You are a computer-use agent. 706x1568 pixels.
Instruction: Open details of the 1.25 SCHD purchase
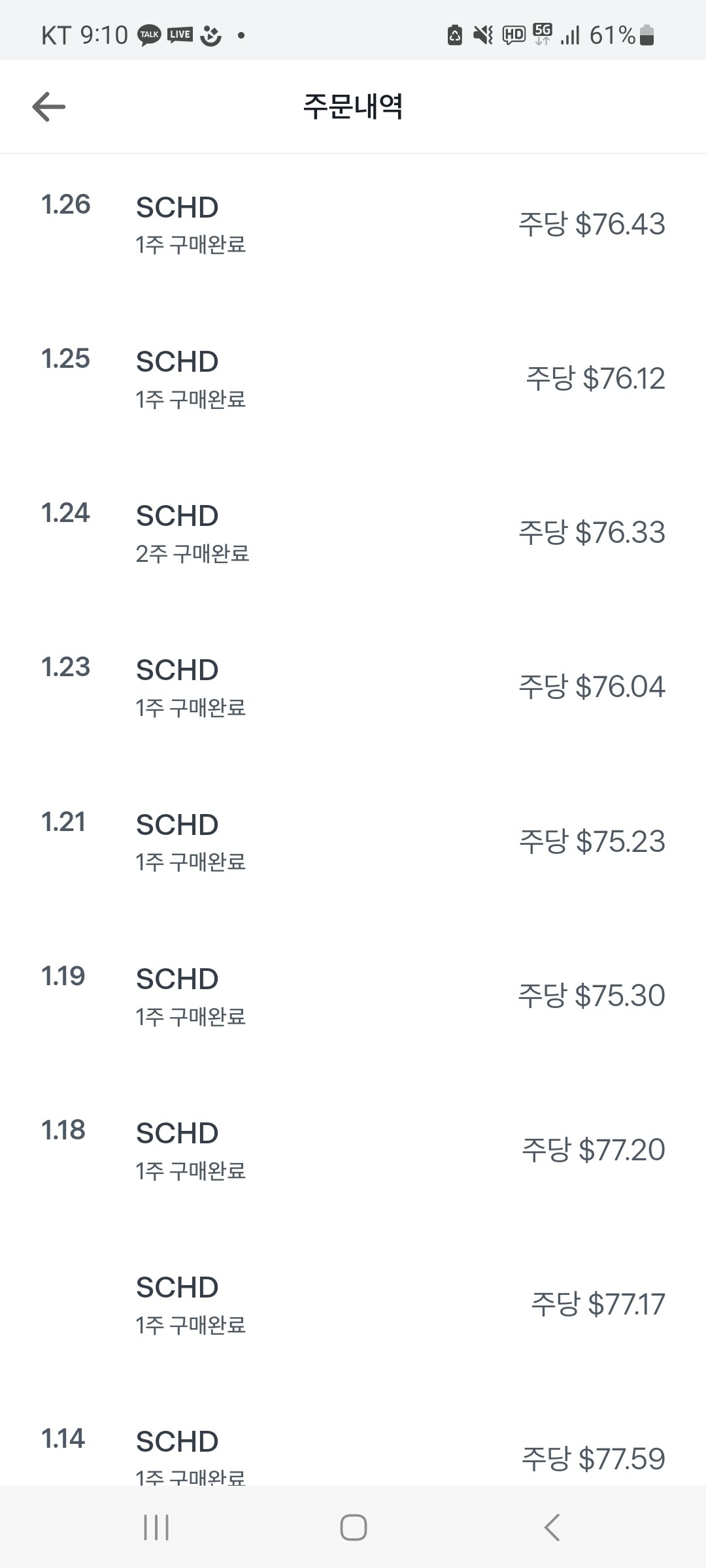tap(353, 379)
